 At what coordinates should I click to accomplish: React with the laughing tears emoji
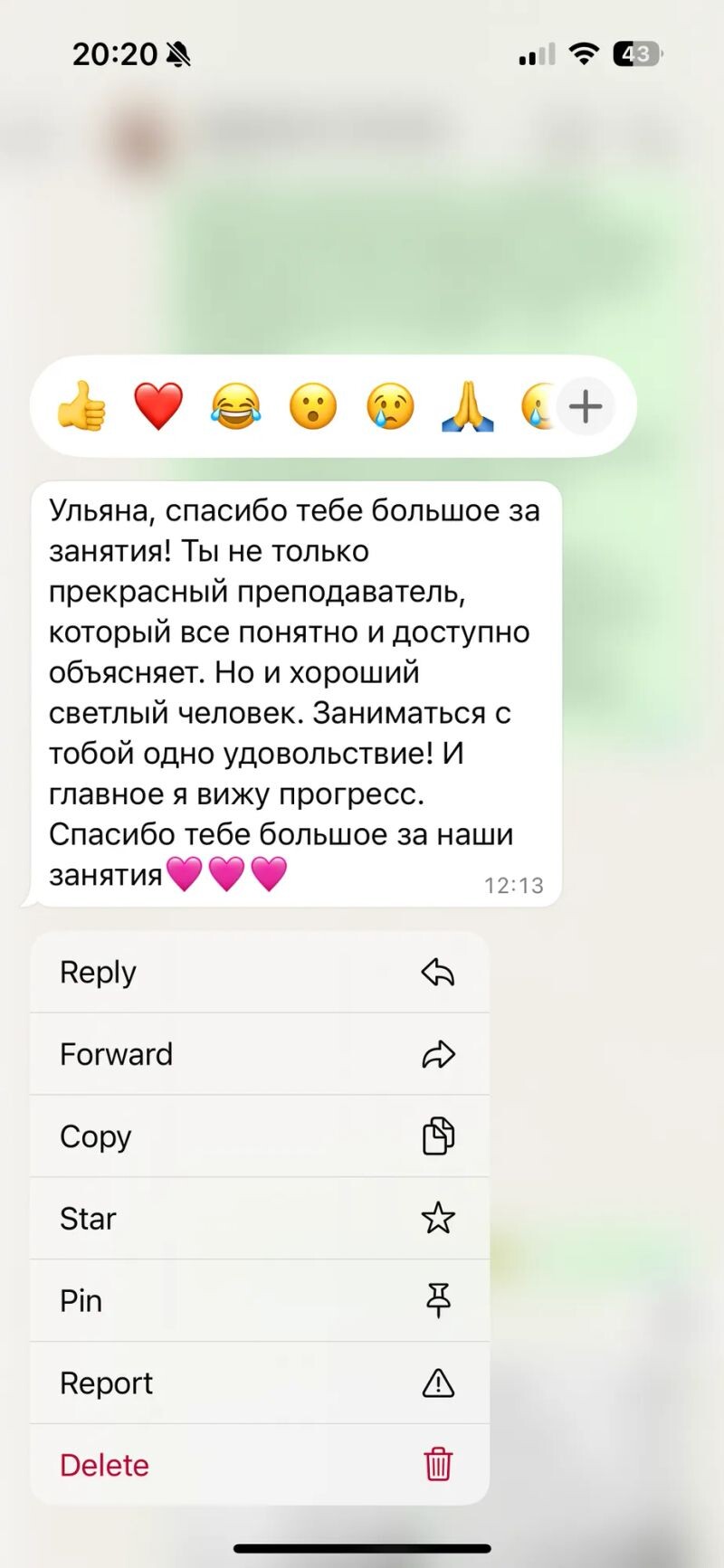[x=236, y=405]
